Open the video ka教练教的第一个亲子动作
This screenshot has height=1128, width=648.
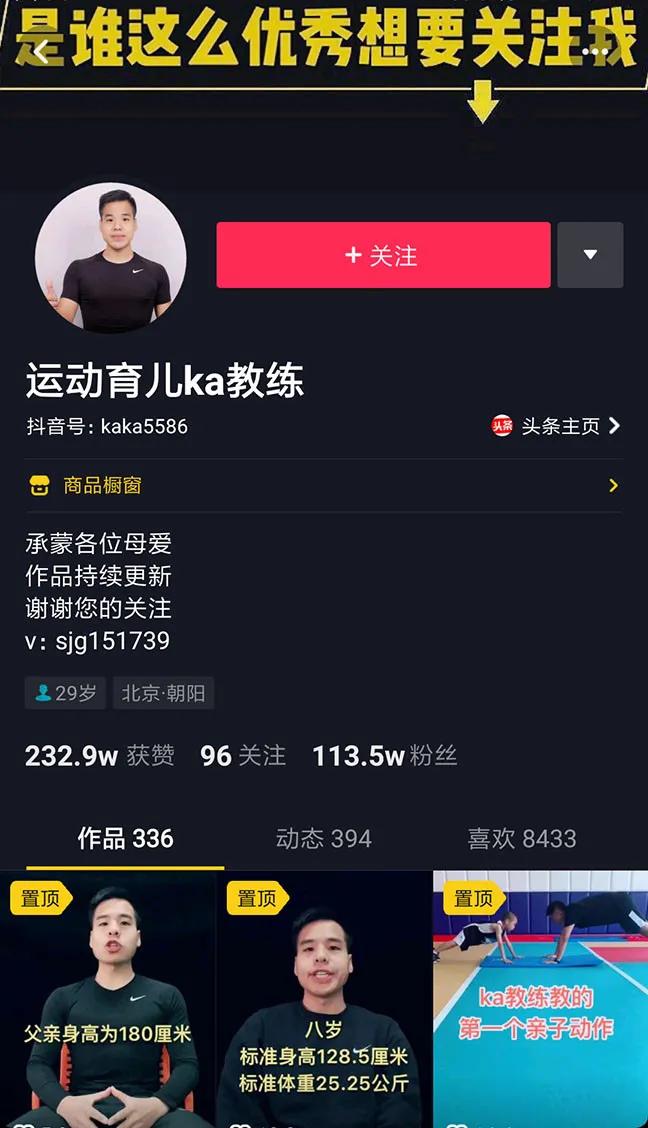540,1000
